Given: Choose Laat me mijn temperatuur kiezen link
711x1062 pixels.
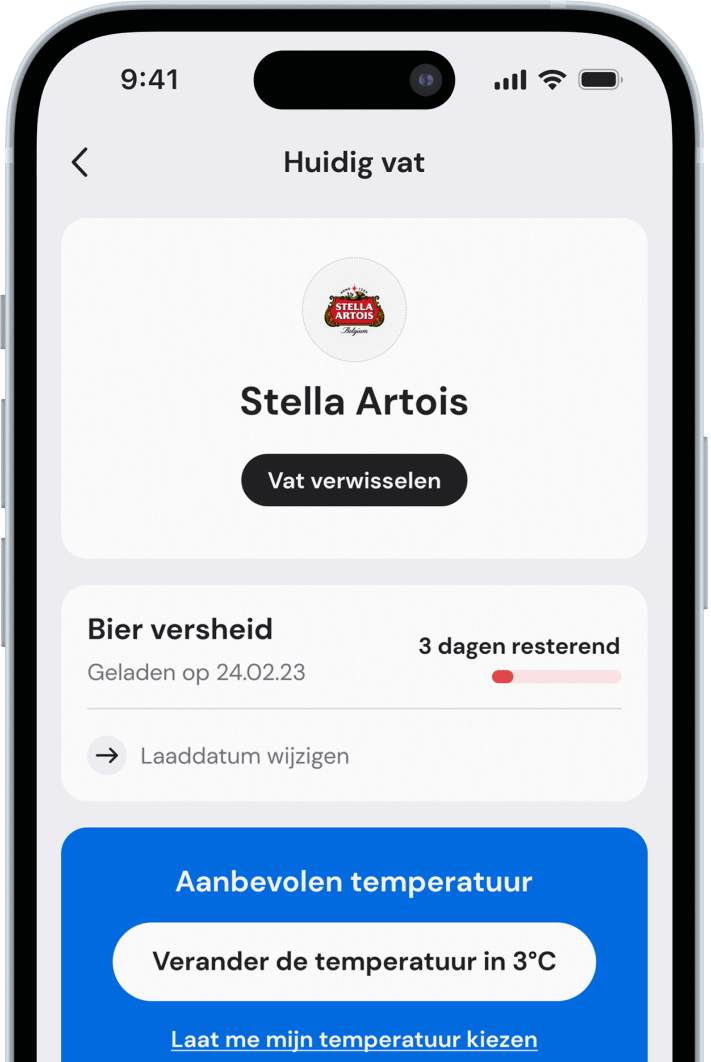Looking at the screenshot, I should (354, 1039).
